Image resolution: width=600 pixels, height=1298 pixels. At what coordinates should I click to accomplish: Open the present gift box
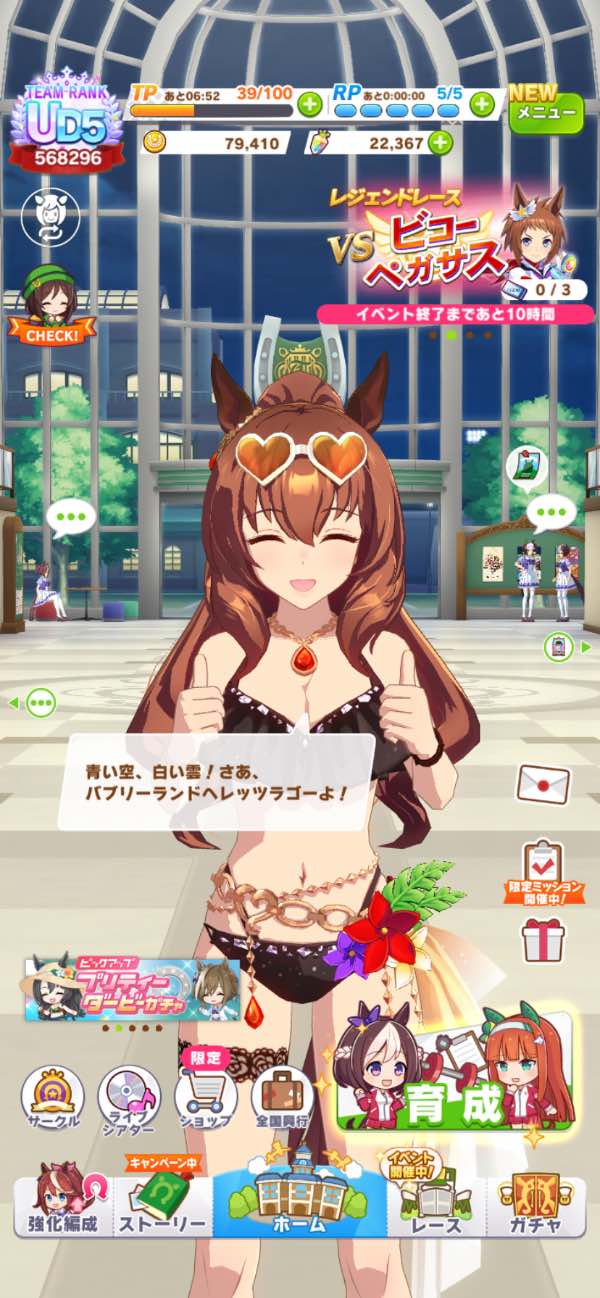point(543,941)
